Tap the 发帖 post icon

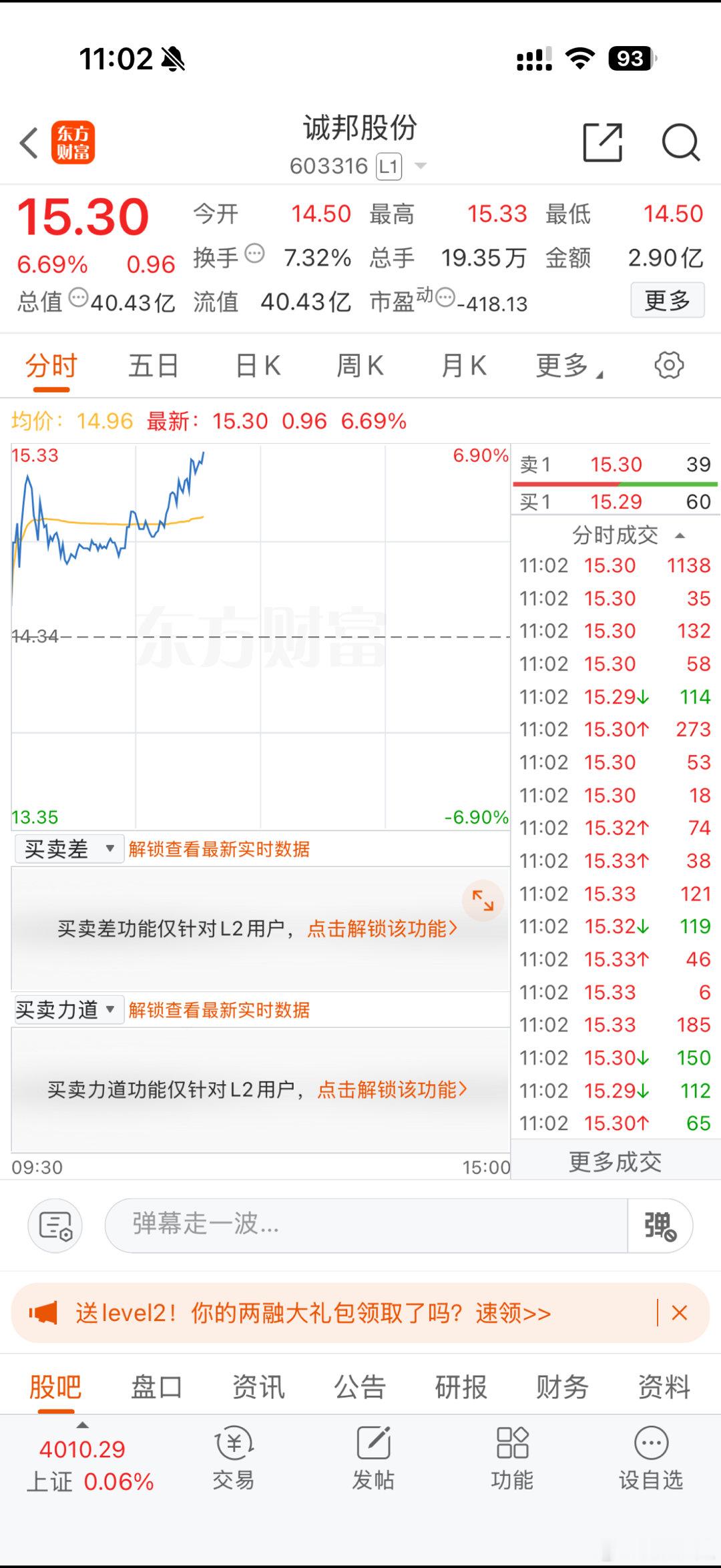(x=373, y=1462)
